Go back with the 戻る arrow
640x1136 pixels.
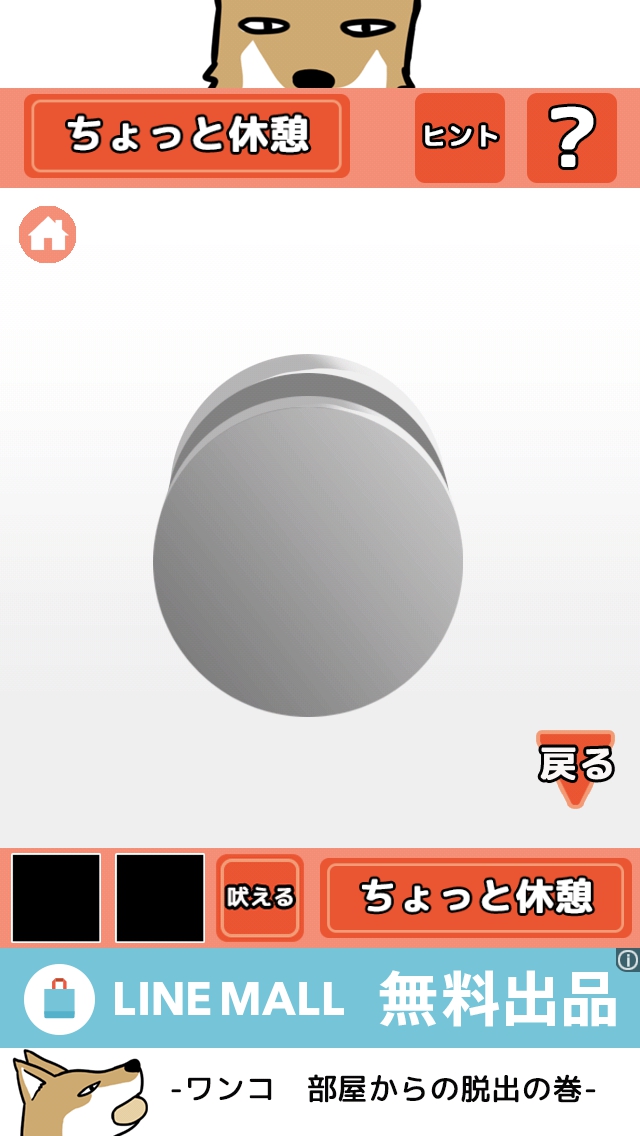576,768
